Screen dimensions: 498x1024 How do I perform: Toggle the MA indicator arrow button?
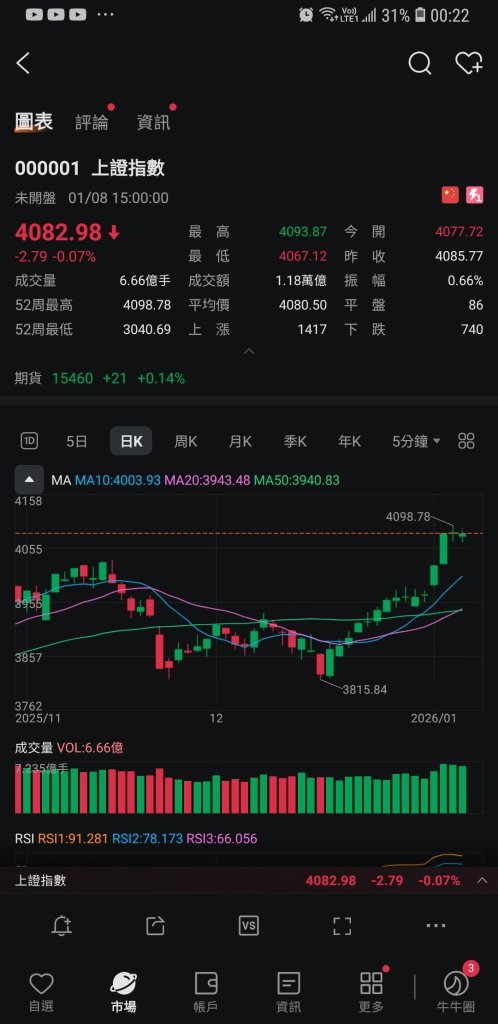[29, 480]
